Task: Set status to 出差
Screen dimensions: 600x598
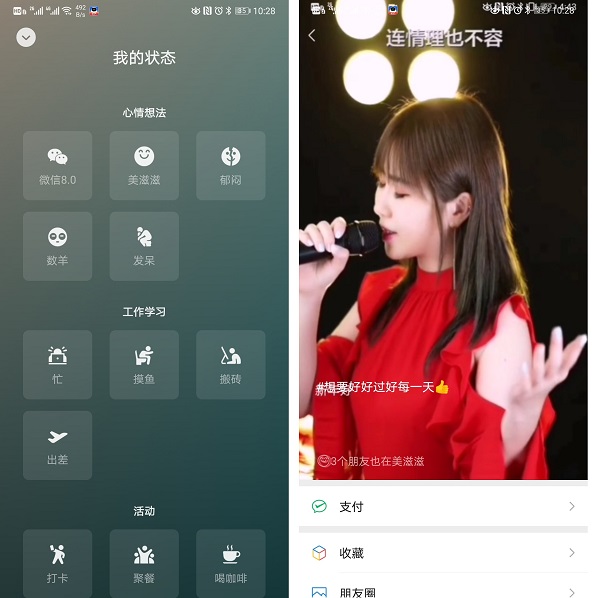Action: tap(57, 444)
